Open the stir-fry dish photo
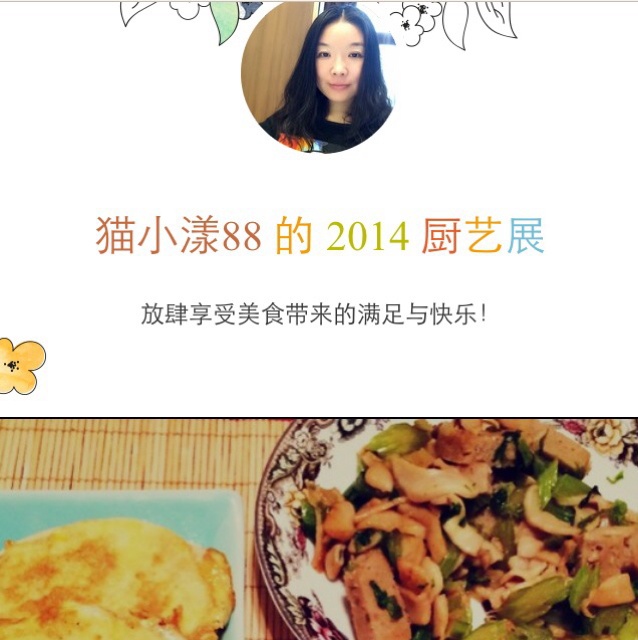 click(319, 529)
